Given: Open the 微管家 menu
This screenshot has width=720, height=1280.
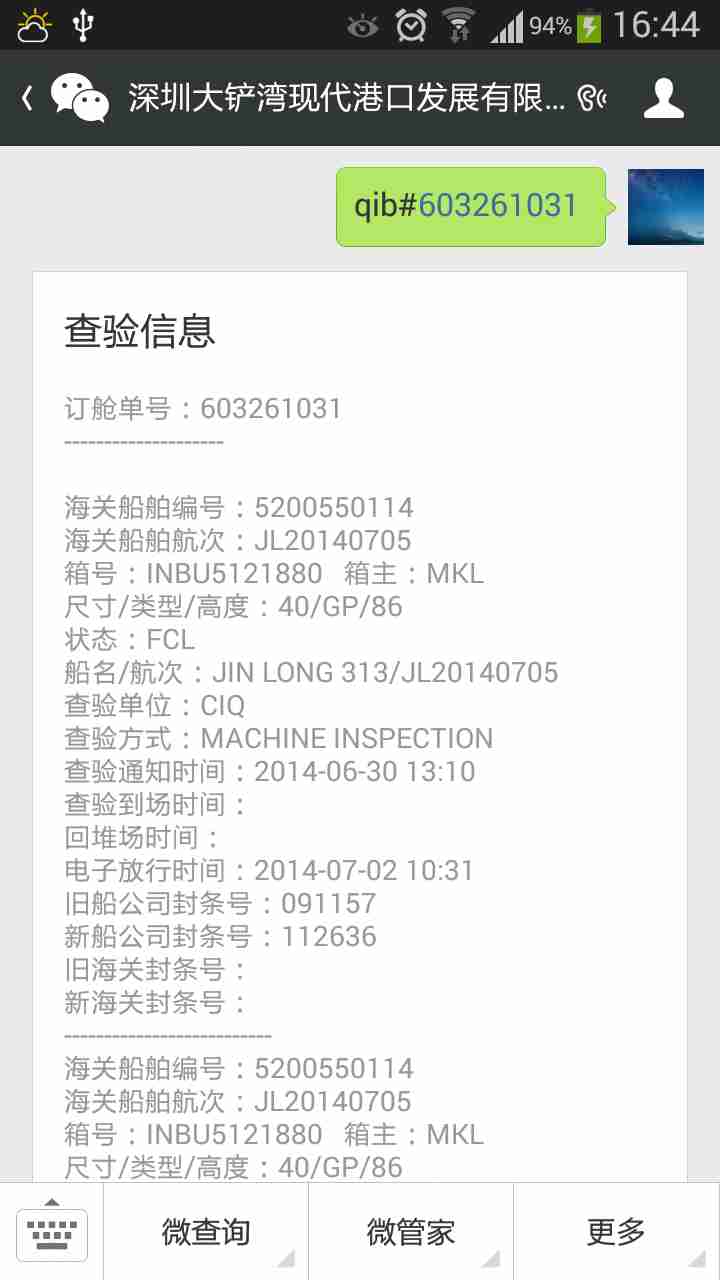Looking at the screenshot, I should tap(411, 1232).
